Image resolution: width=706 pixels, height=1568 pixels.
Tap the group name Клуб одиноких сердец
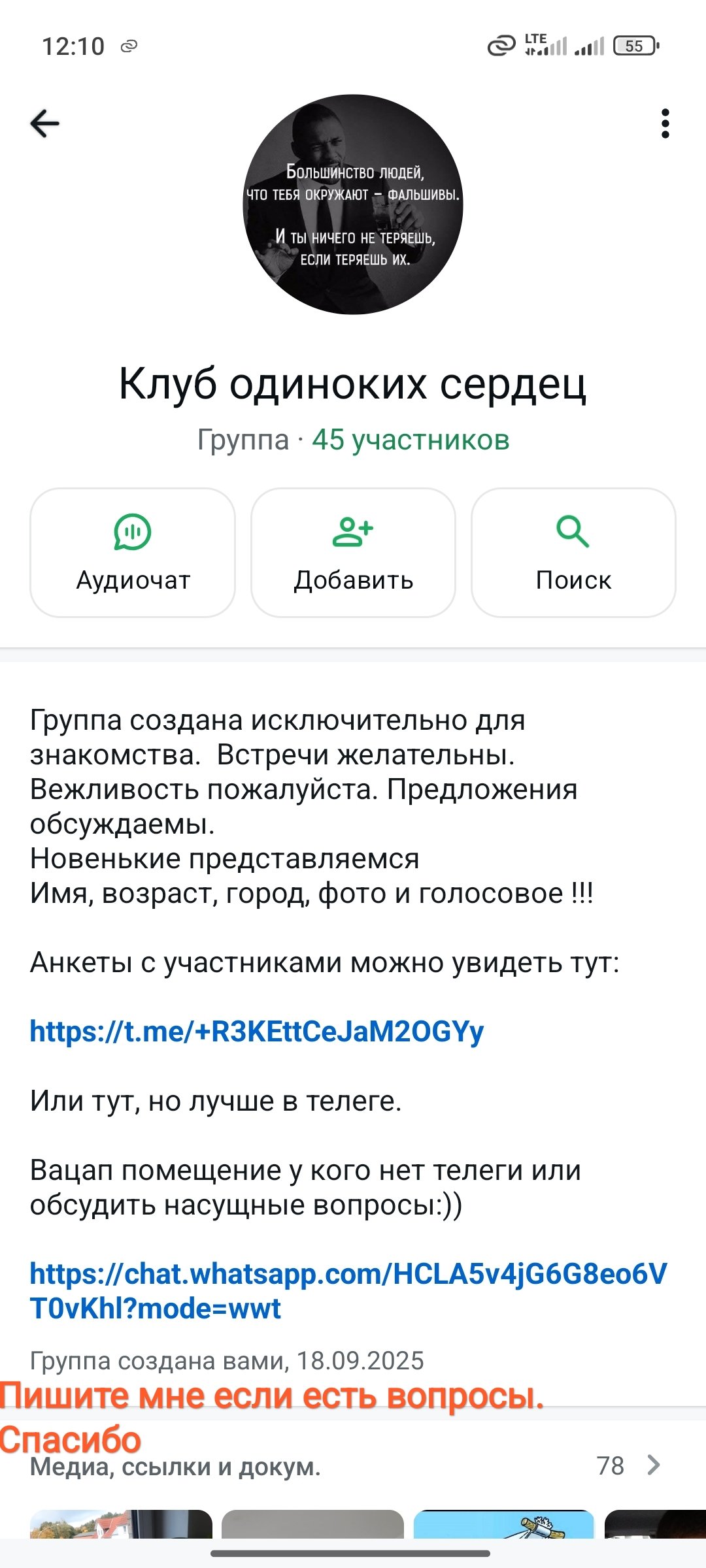point(353,385)
